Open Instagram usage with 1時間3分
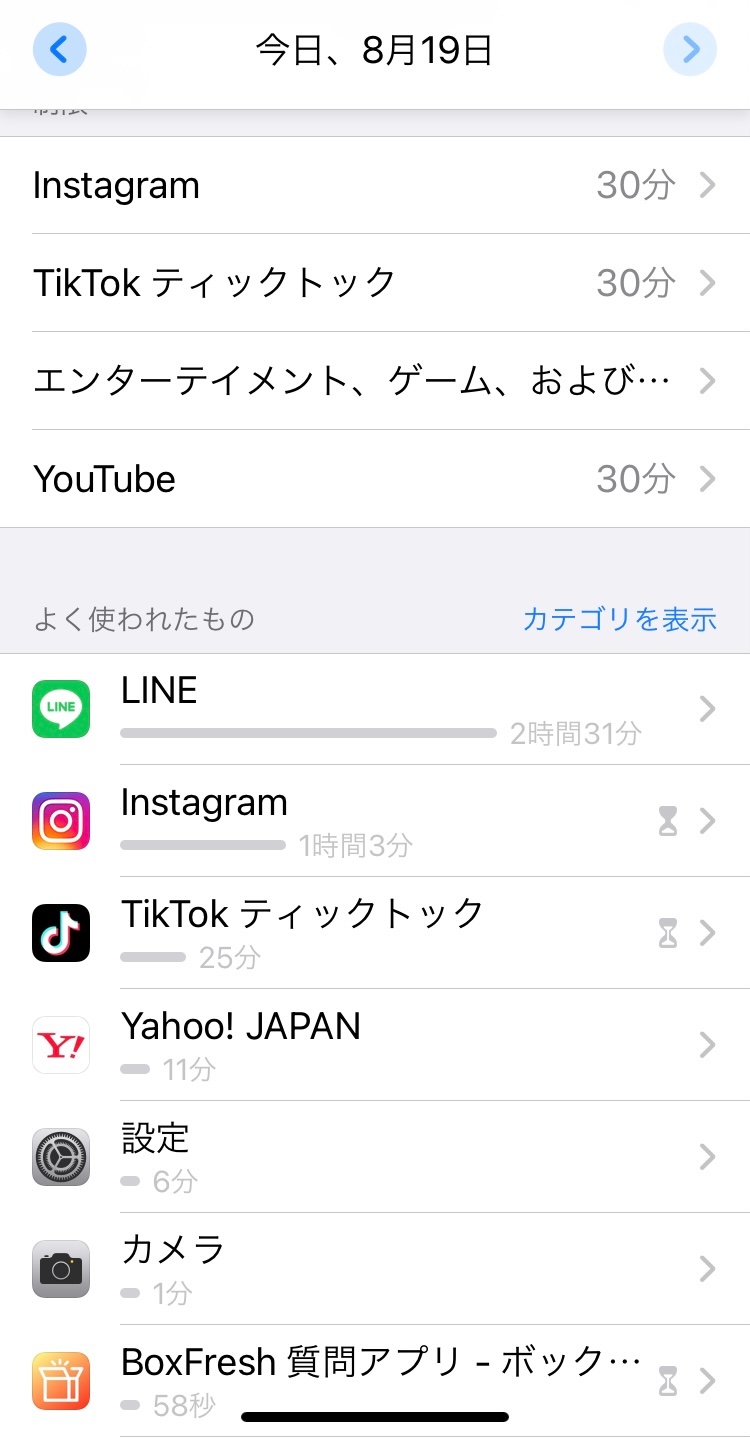This screenshot has width=750, height=1438. pyautogui.click(x=375, y=822)
